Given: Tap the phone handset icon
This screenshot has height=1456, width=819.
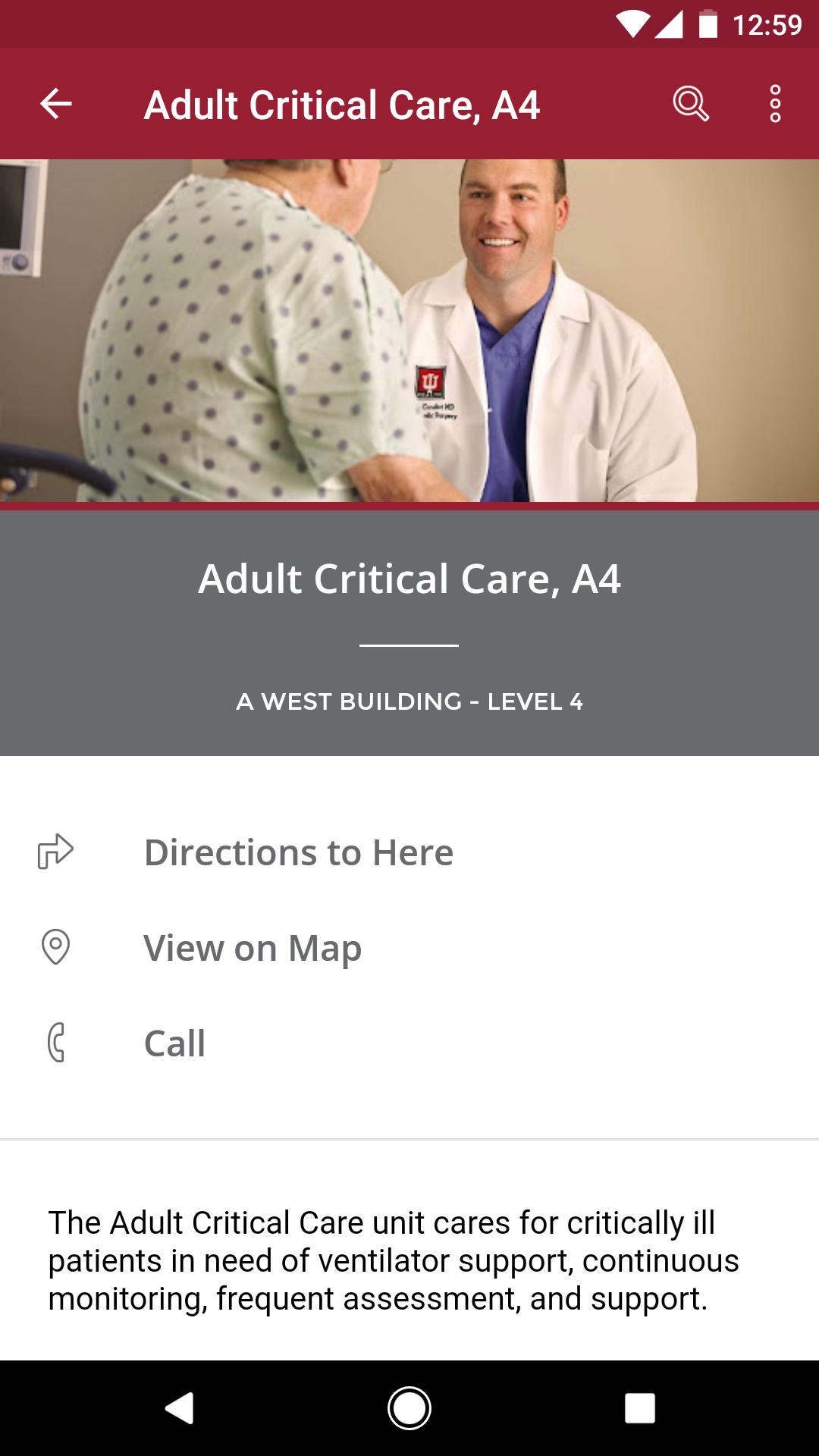Looking at the screenshot, I should click(55, 1043).
